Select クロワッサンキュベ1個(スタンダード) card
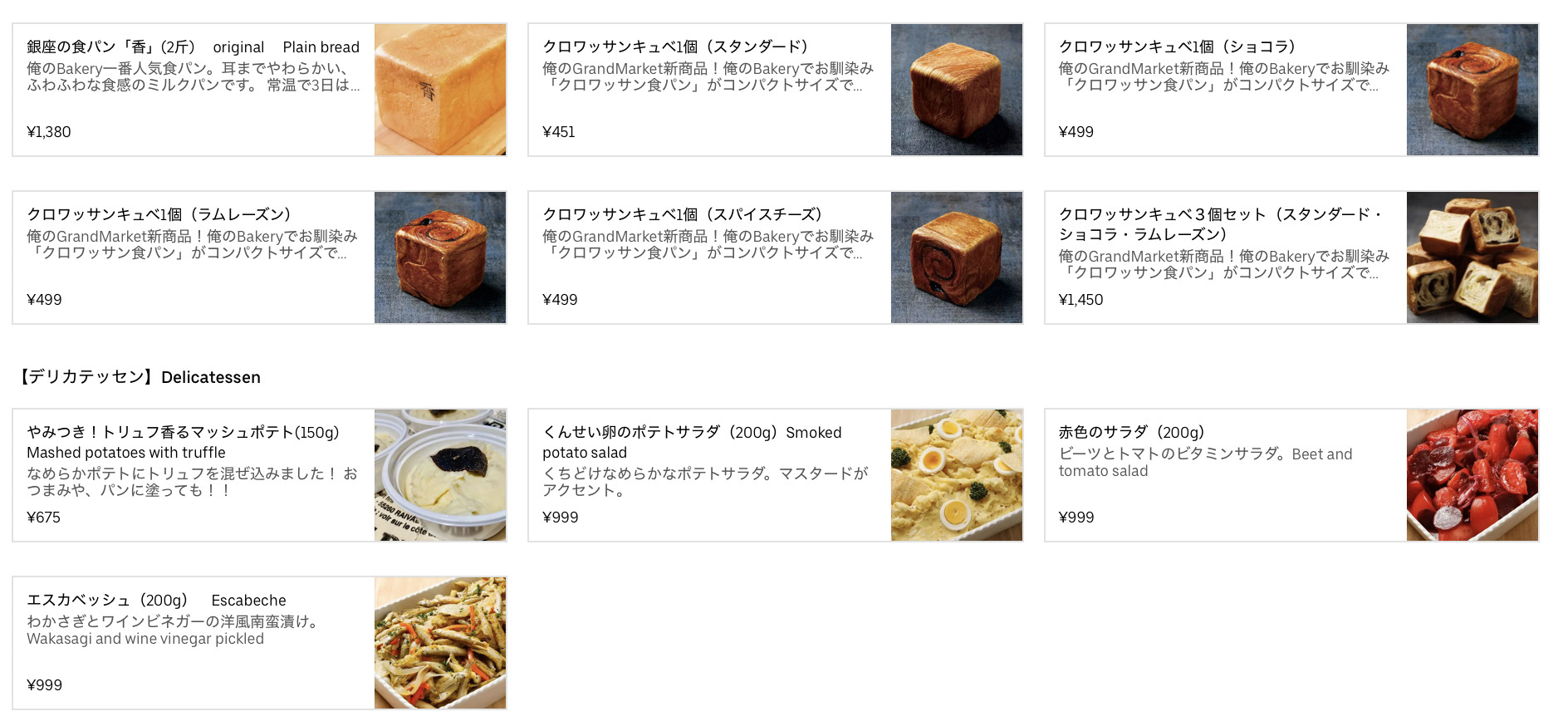This screenshot has height=726, width=1568. pyautogui.click(x=775, y=90)
